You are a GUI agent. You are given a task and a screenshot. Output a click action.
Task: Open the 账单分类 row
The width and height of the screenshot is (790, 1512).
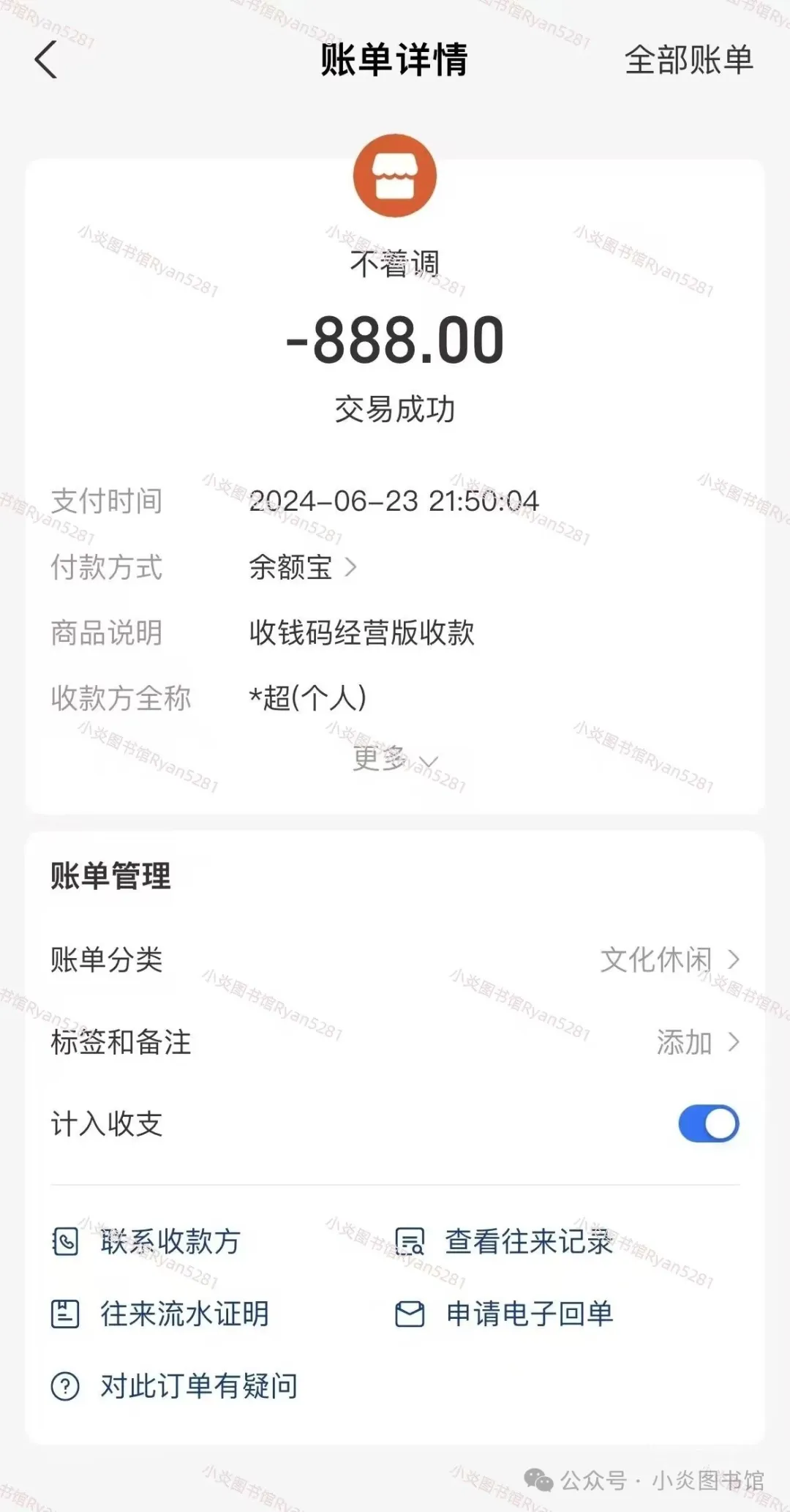click(395, 959)
